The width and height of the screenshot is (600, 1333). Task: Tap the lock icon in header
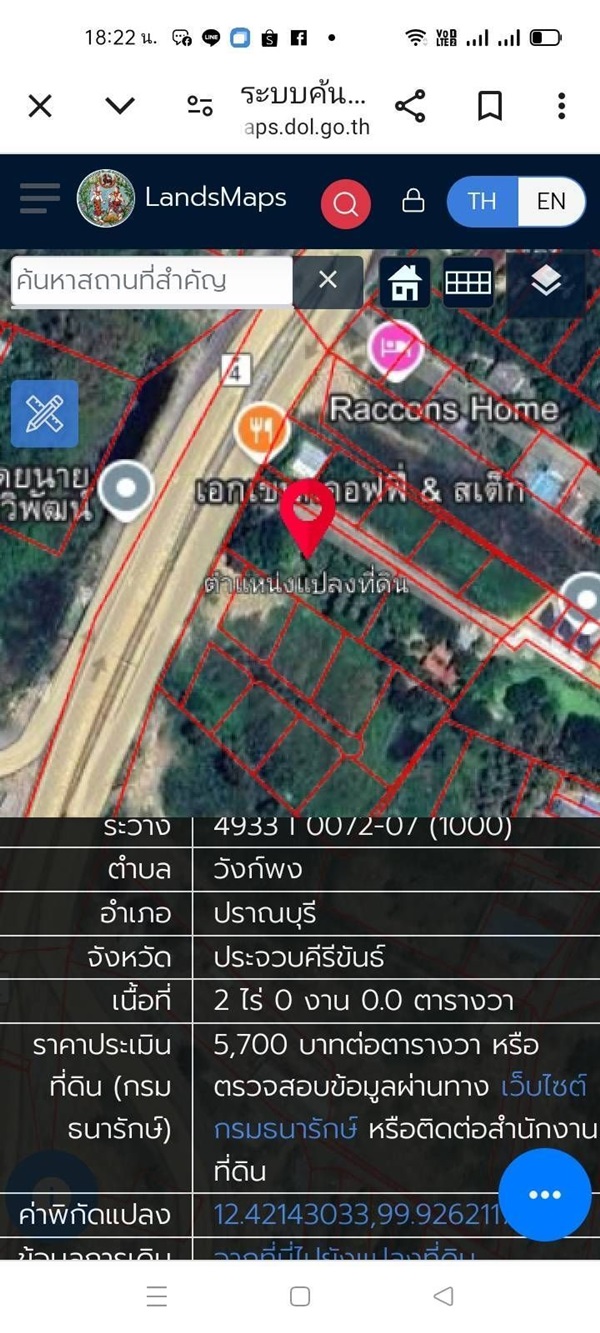(413, 201)
